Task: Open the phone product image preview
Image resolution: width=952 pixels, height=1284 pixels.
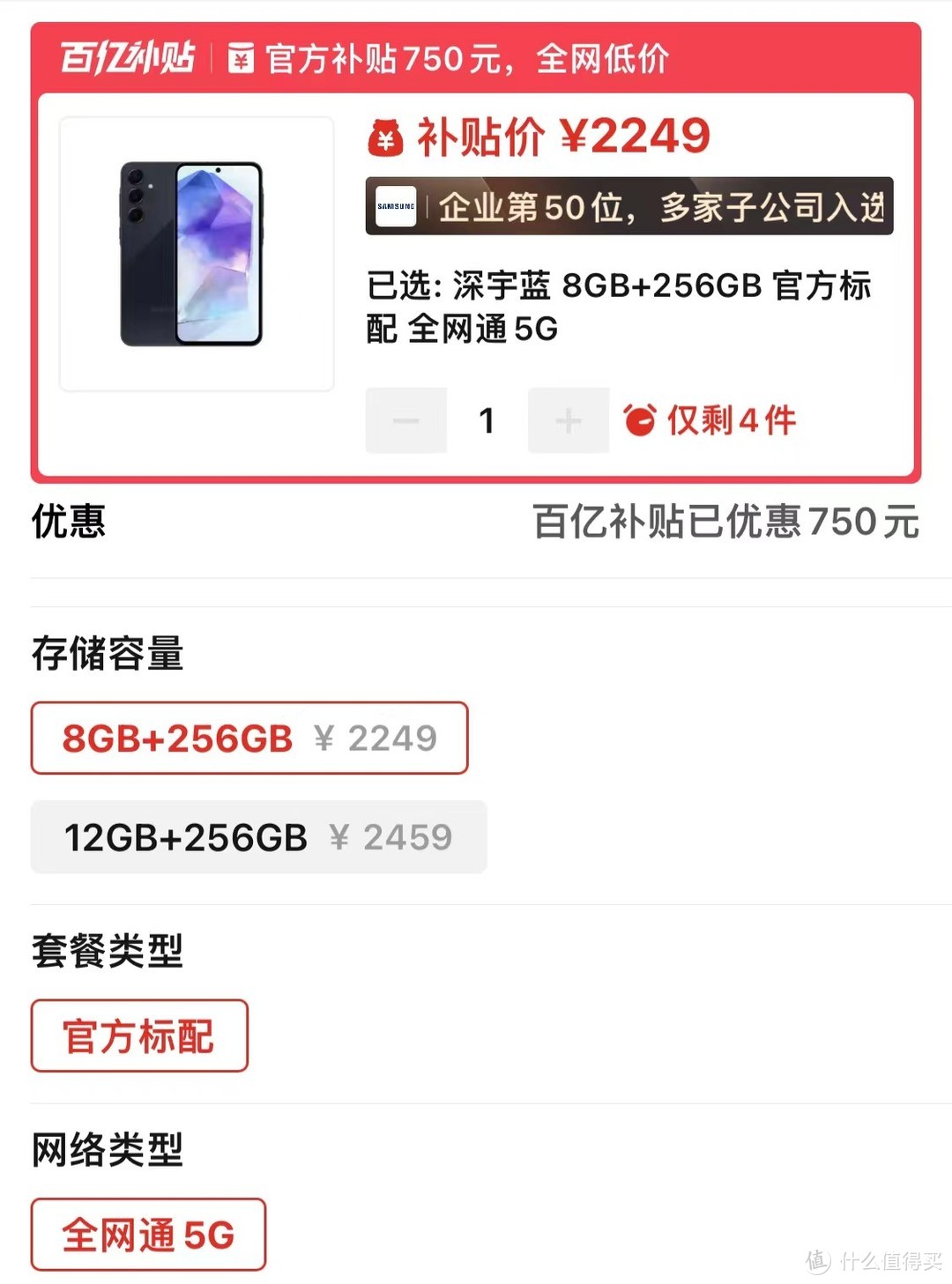Action: (196, 254)
